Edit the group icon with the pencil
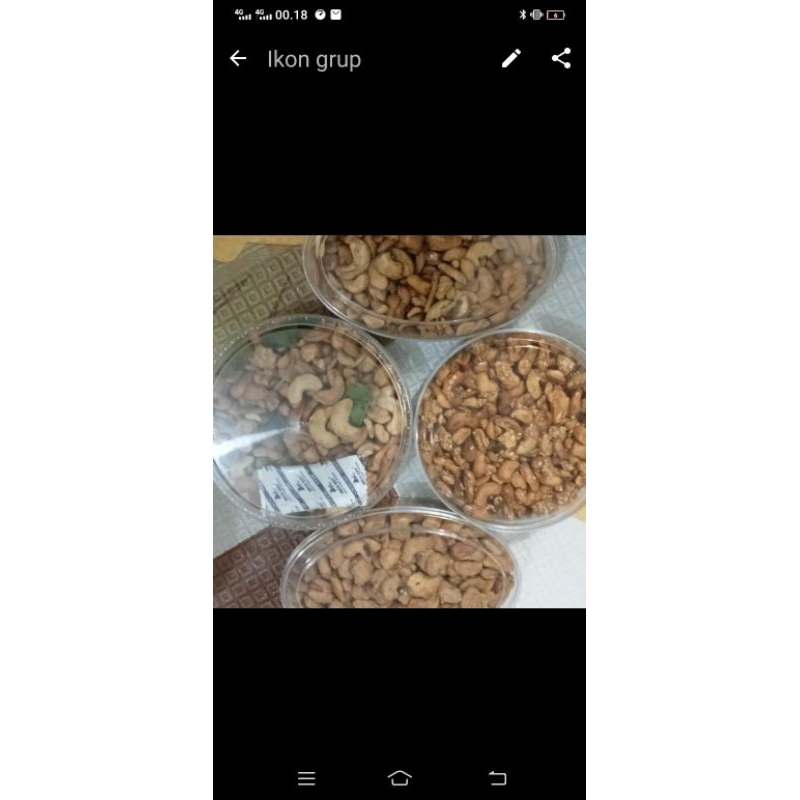Image resolution: width=800 pixels, height=800 pixels. (511, 59)
